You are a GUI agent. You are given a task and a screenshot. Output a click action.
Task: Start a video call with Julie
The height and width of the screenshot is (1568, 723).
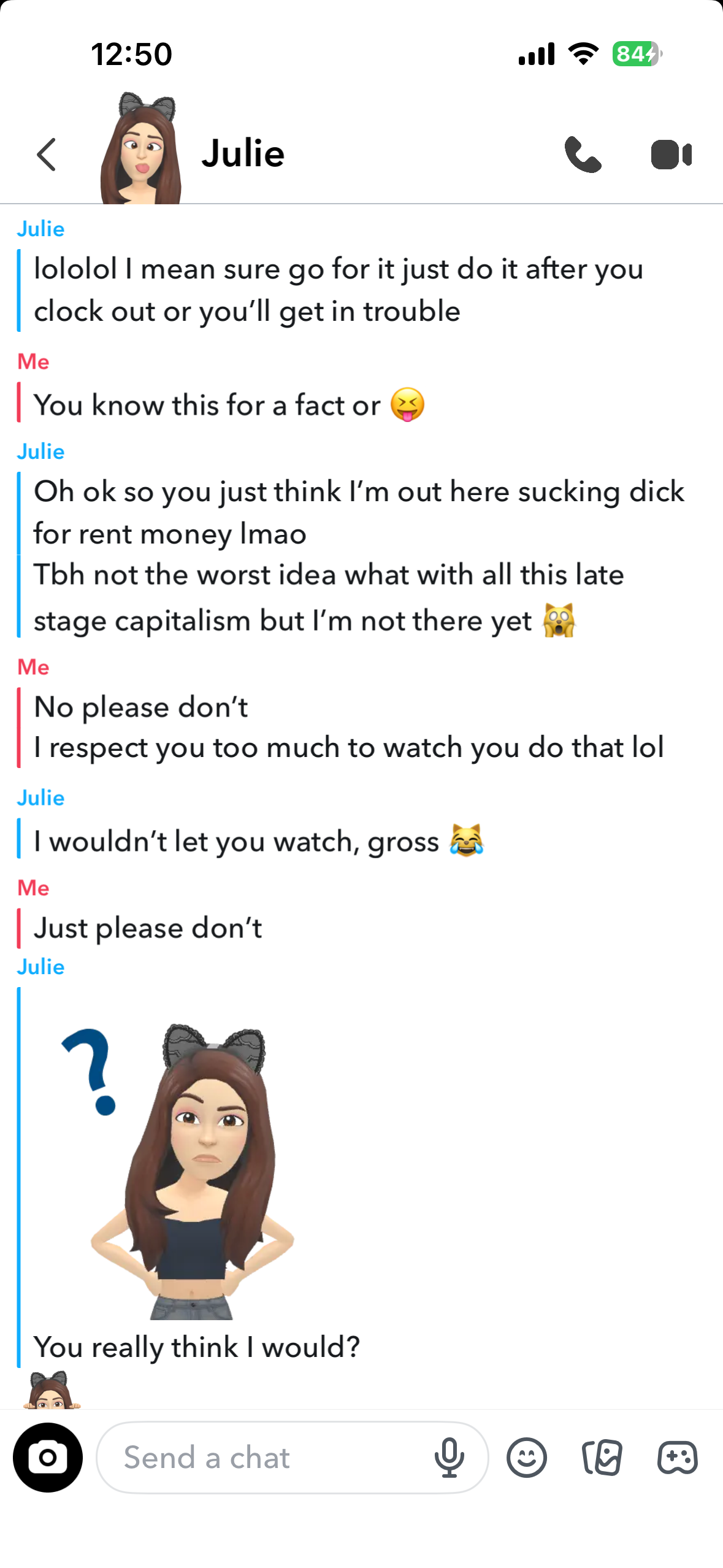[x=671, y=155]
